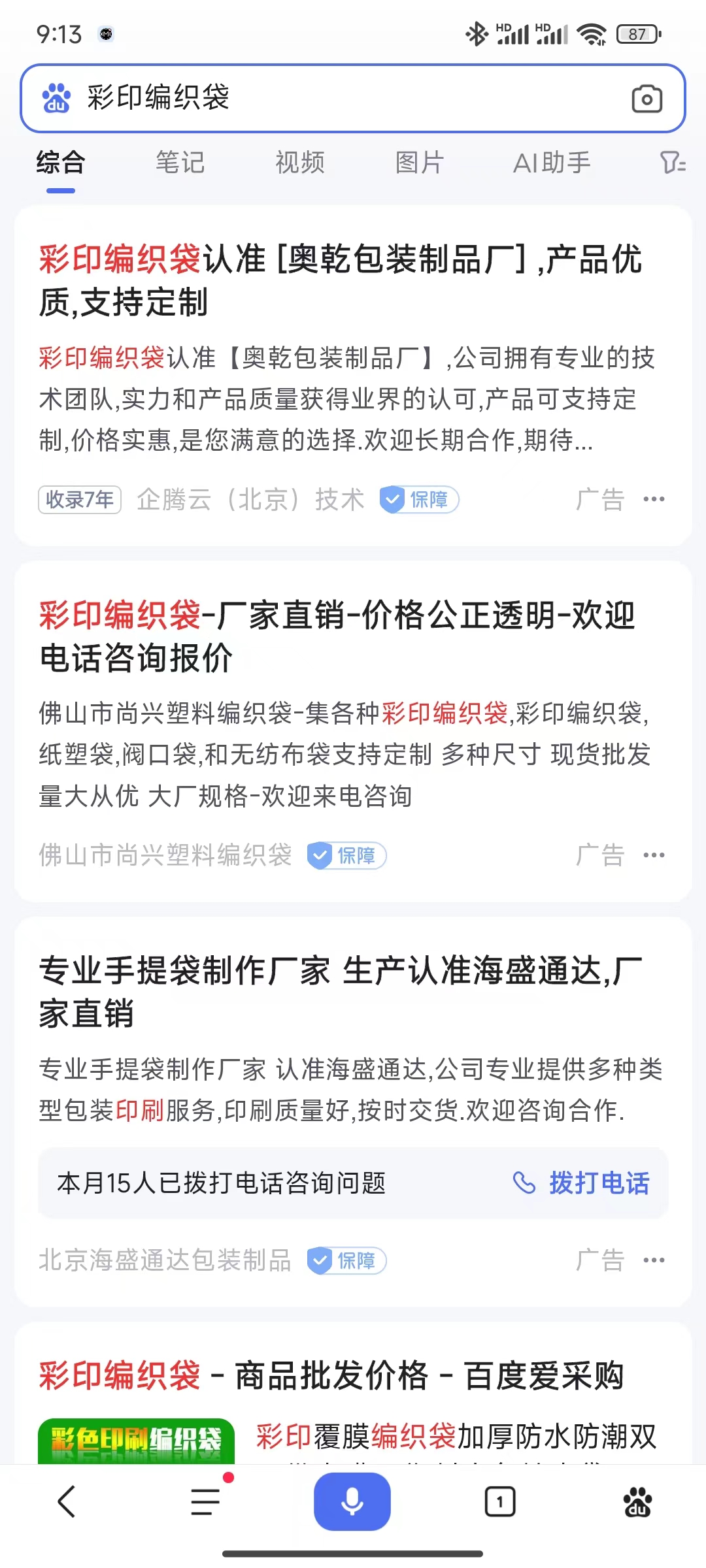
Task: Open more options for 企腾云 ad
Action: pyautogui.click(x=654, y=500)
